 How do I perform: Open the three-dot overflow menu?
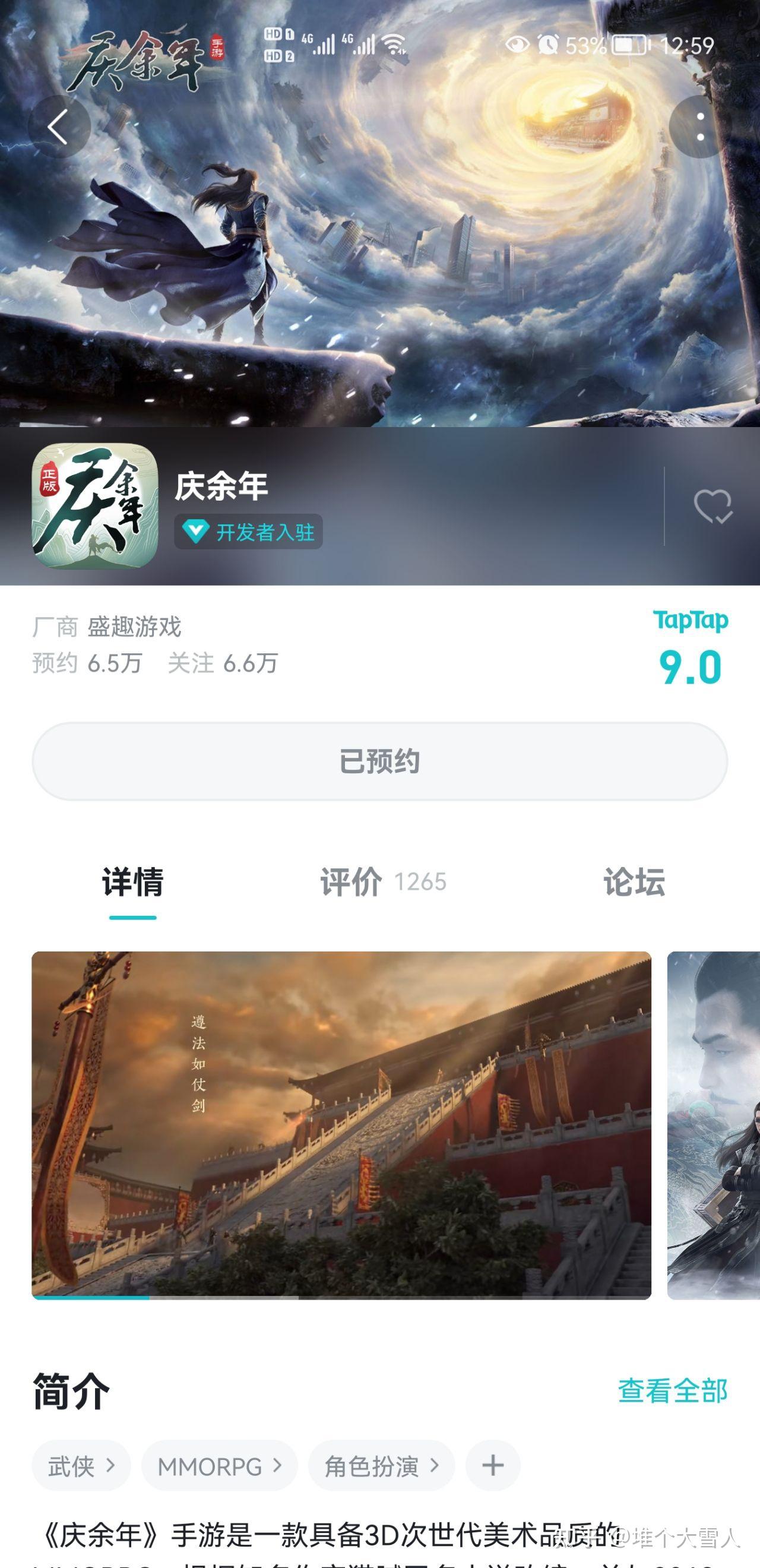point(700,127)
